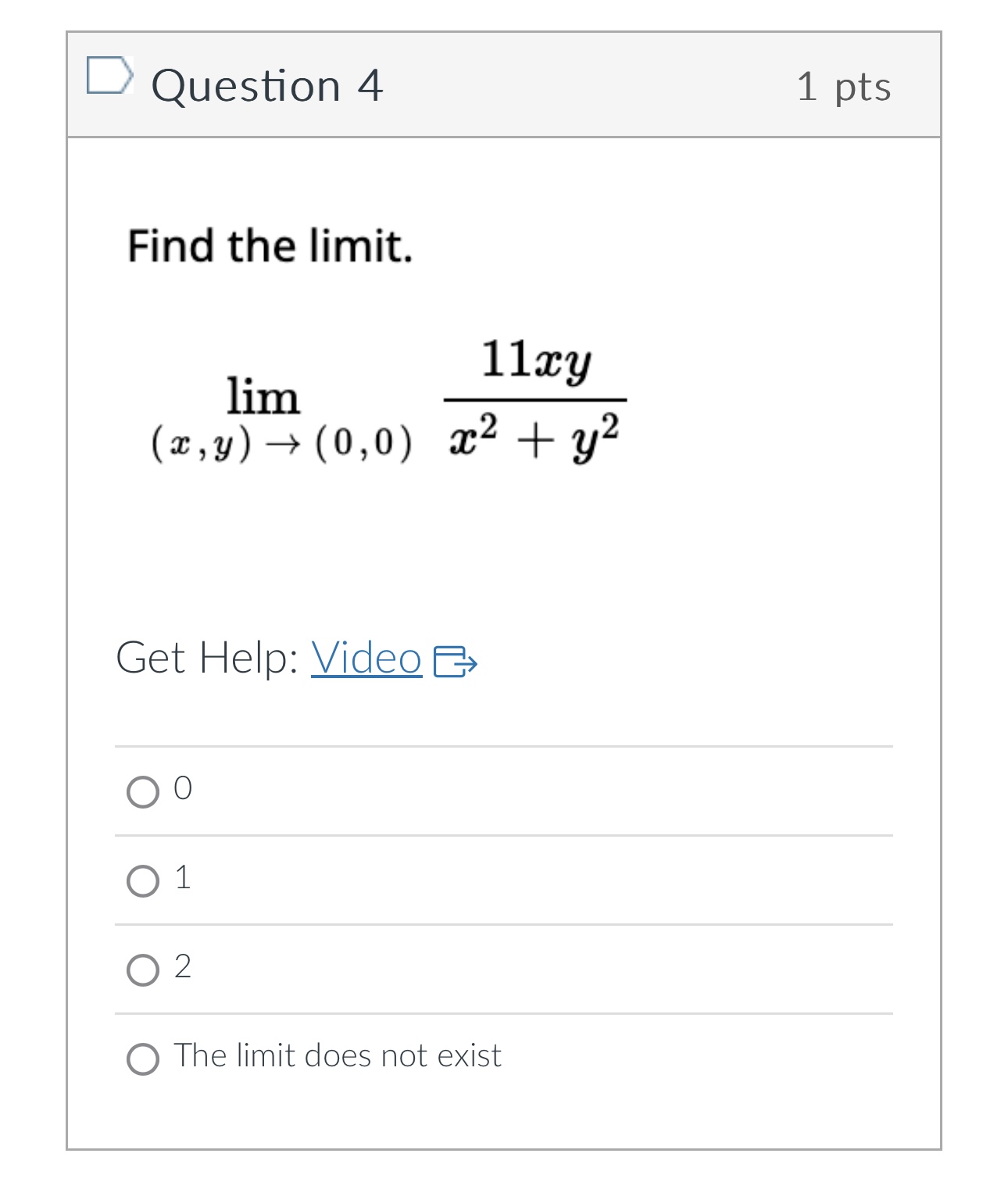Click the underlined Video hyperlink

click(x=366, y=660)
